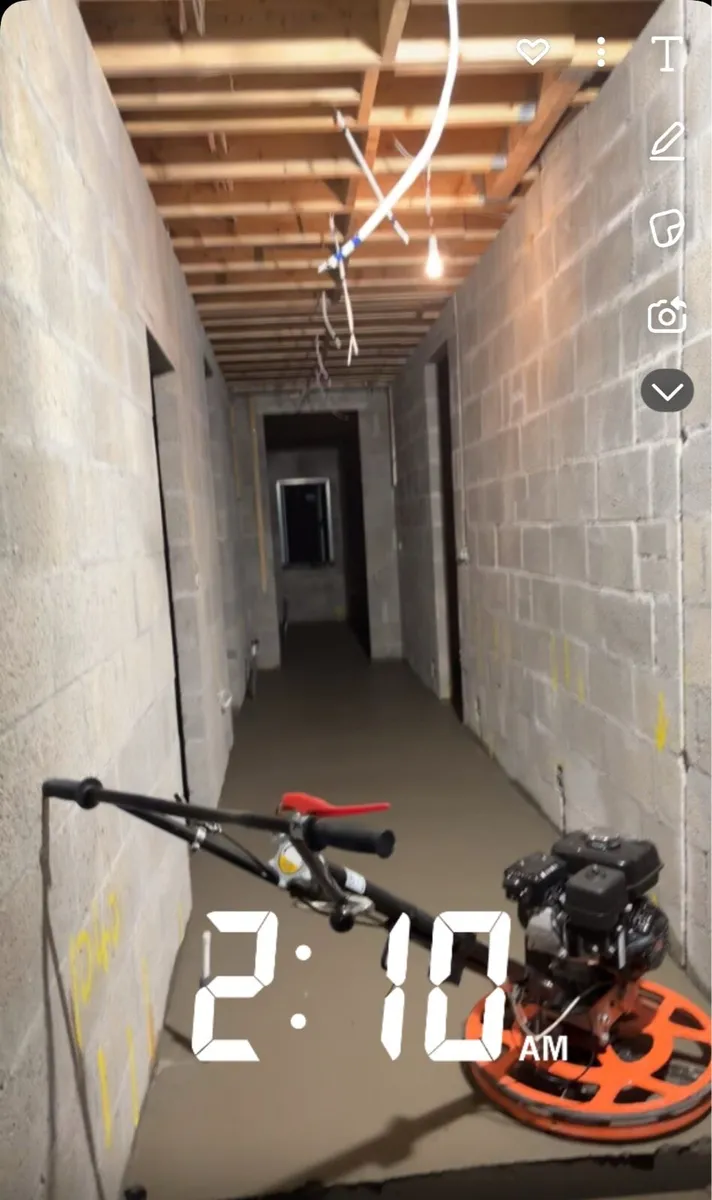
Task: Add text with the T tool
Action: (x=667, y=54)
